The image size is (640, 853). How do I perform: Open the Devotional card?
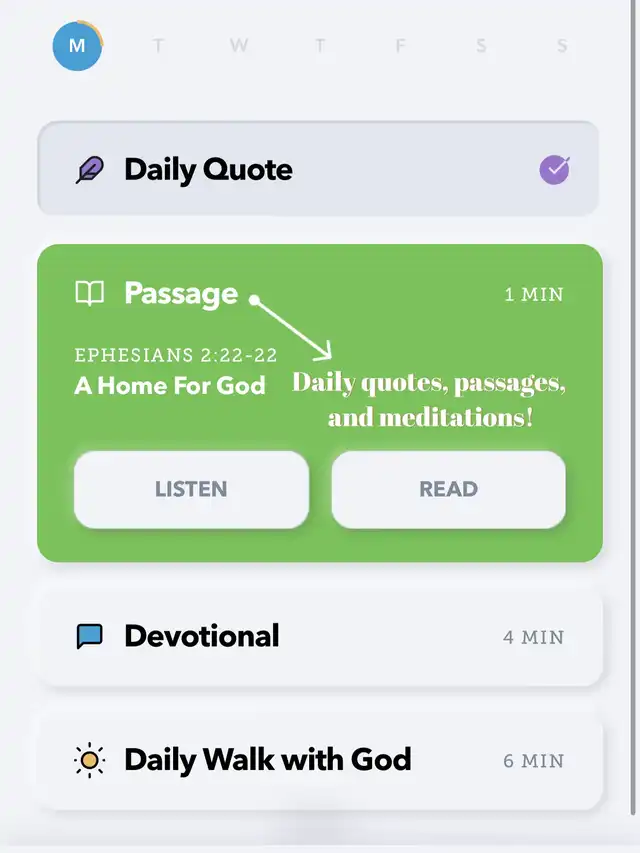point(320,636)
